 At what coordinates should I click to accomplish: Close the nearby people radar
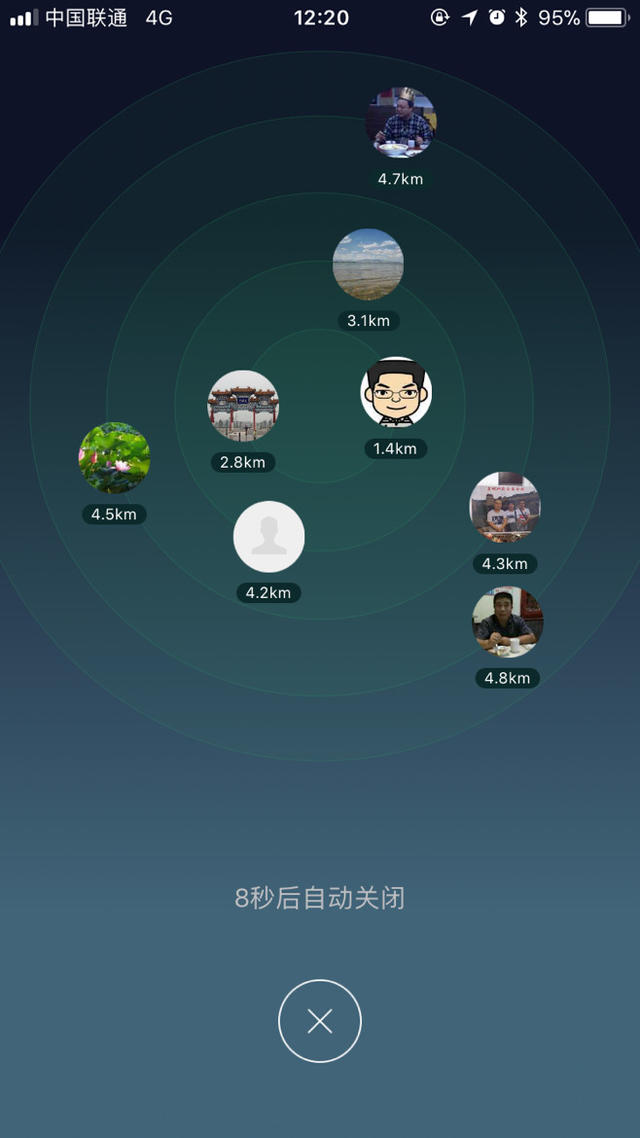pyautogui.click(x=319, y=1021)
